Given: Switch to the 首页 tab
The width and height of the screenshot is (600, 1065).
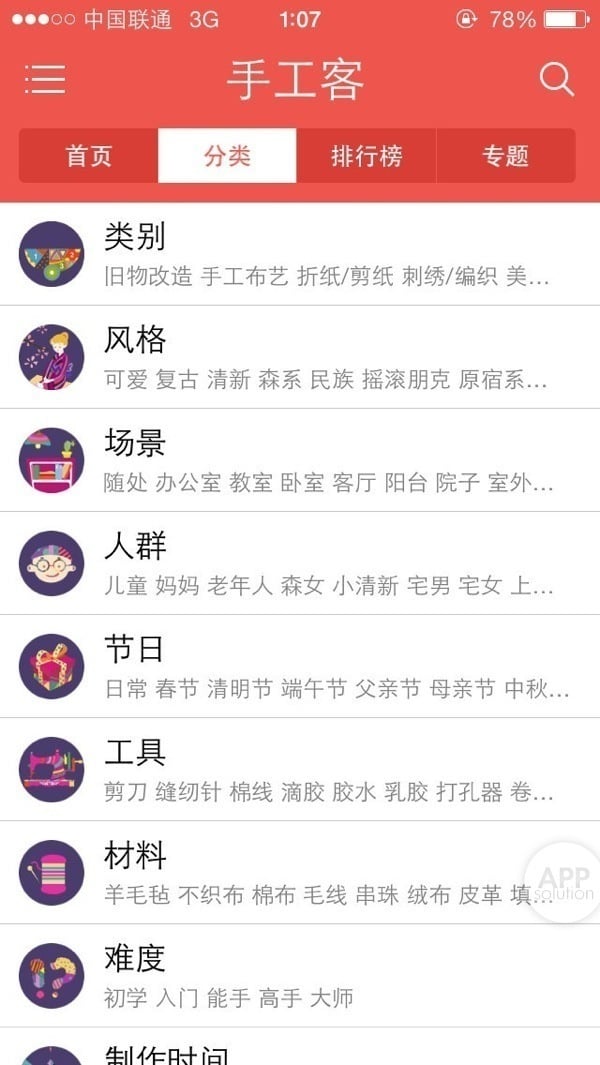Looking at the screenshot, I should (89, 156).
